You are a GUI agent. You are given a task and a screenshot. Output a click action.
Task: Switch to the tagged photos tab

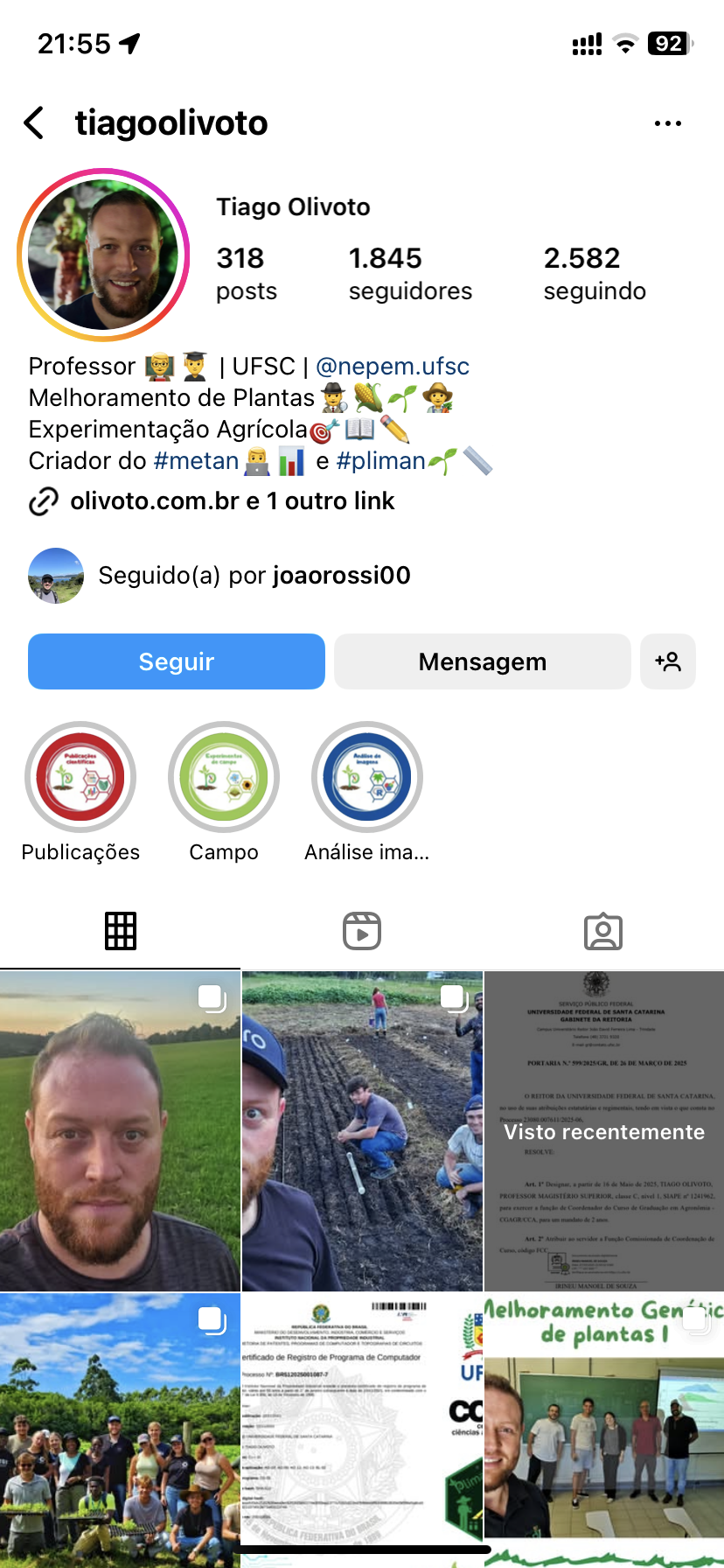(x=602, y=931)
